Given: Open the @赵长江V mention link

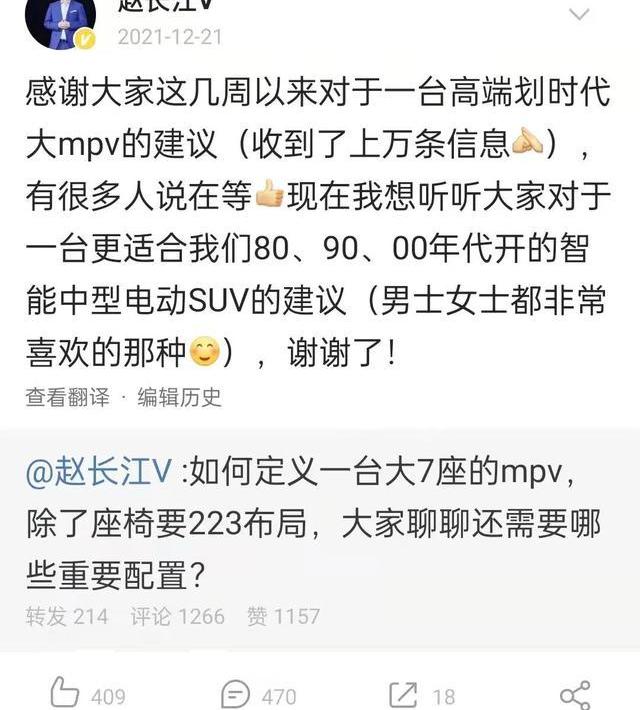Looking at the screenshot, I should (100, 472).
